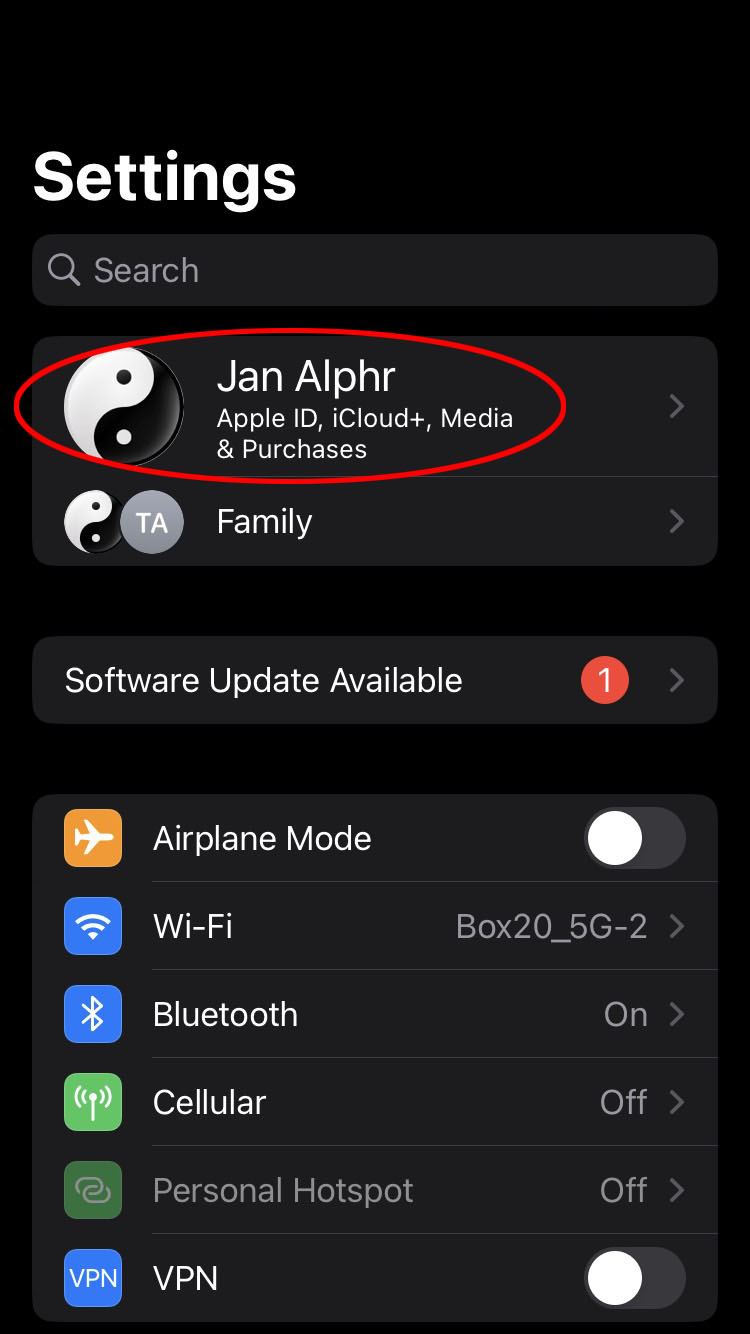Tap the Search field in Settings
The width and height of the screenshot is (750, 1334).
(374, 270)
